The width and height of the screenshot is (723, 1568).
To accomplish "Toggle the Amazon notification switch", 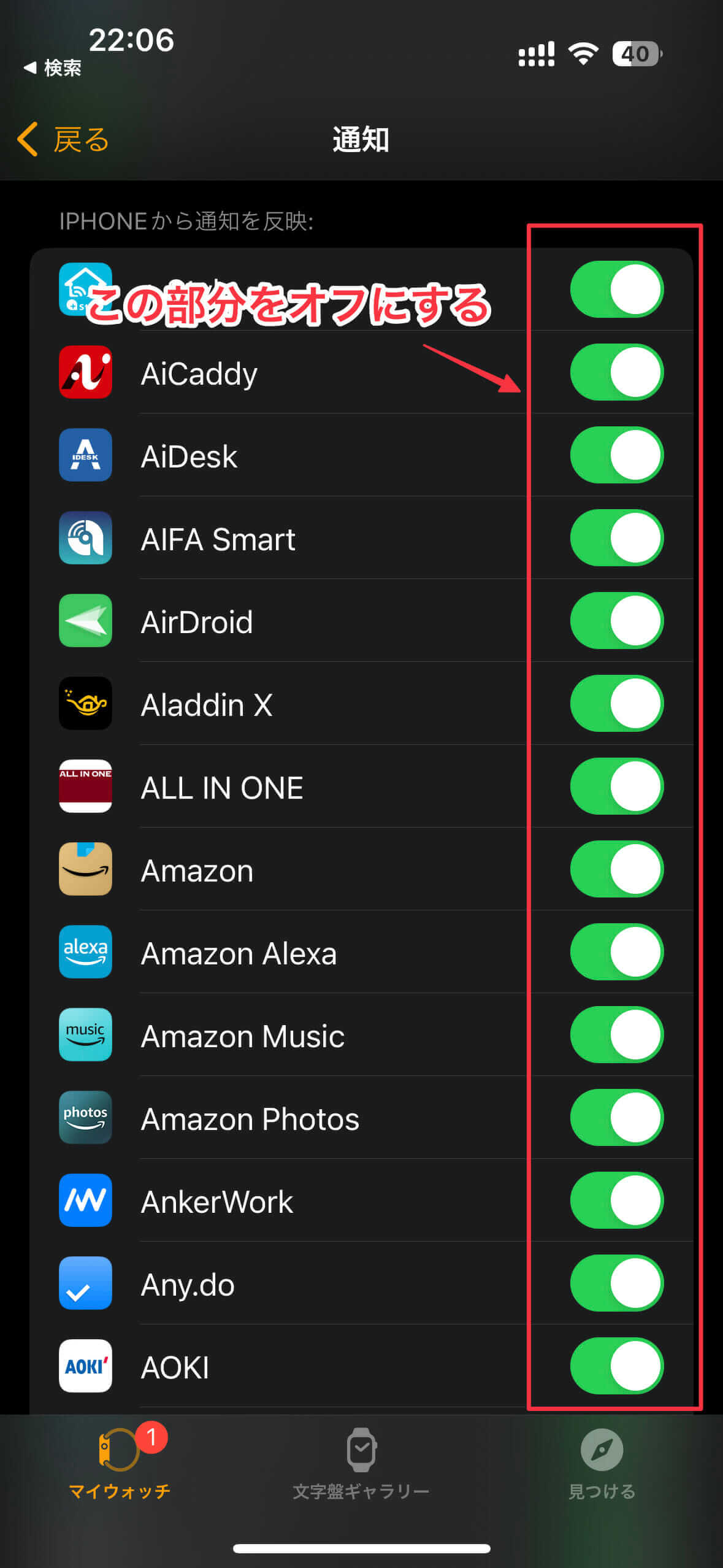I will point(616,869).
